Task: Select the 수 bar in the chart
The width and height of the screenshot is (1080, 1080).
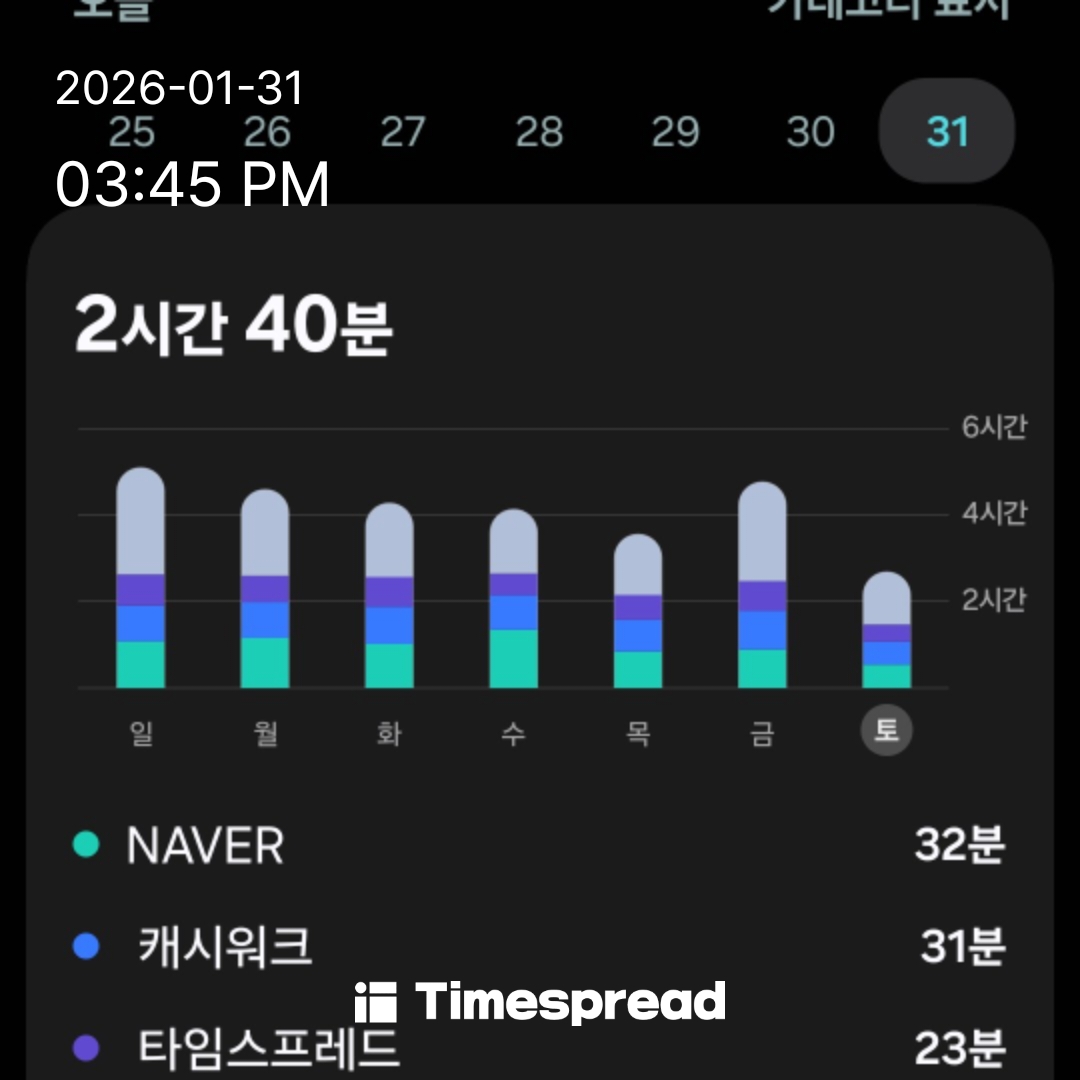Action: tap(513, 599)
